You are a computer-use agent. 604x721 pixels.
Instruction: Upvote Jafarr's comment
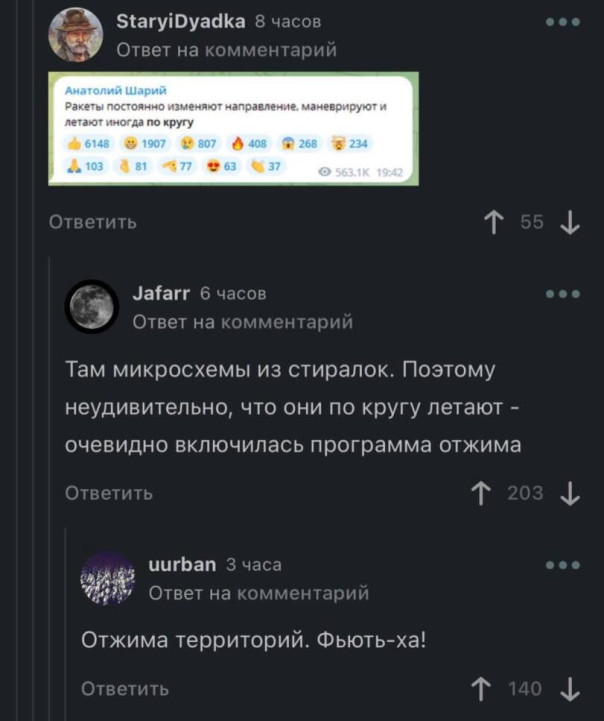click(483, 493)
